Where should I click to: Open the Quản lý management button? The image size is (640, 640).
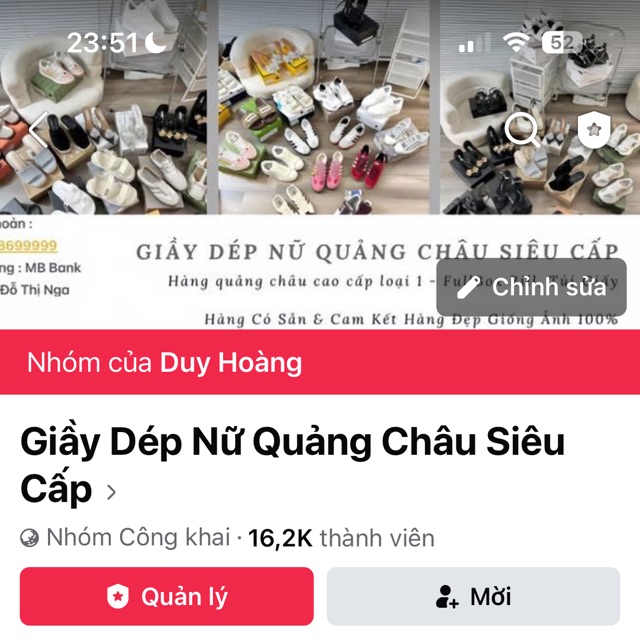(x=167, y=597)
